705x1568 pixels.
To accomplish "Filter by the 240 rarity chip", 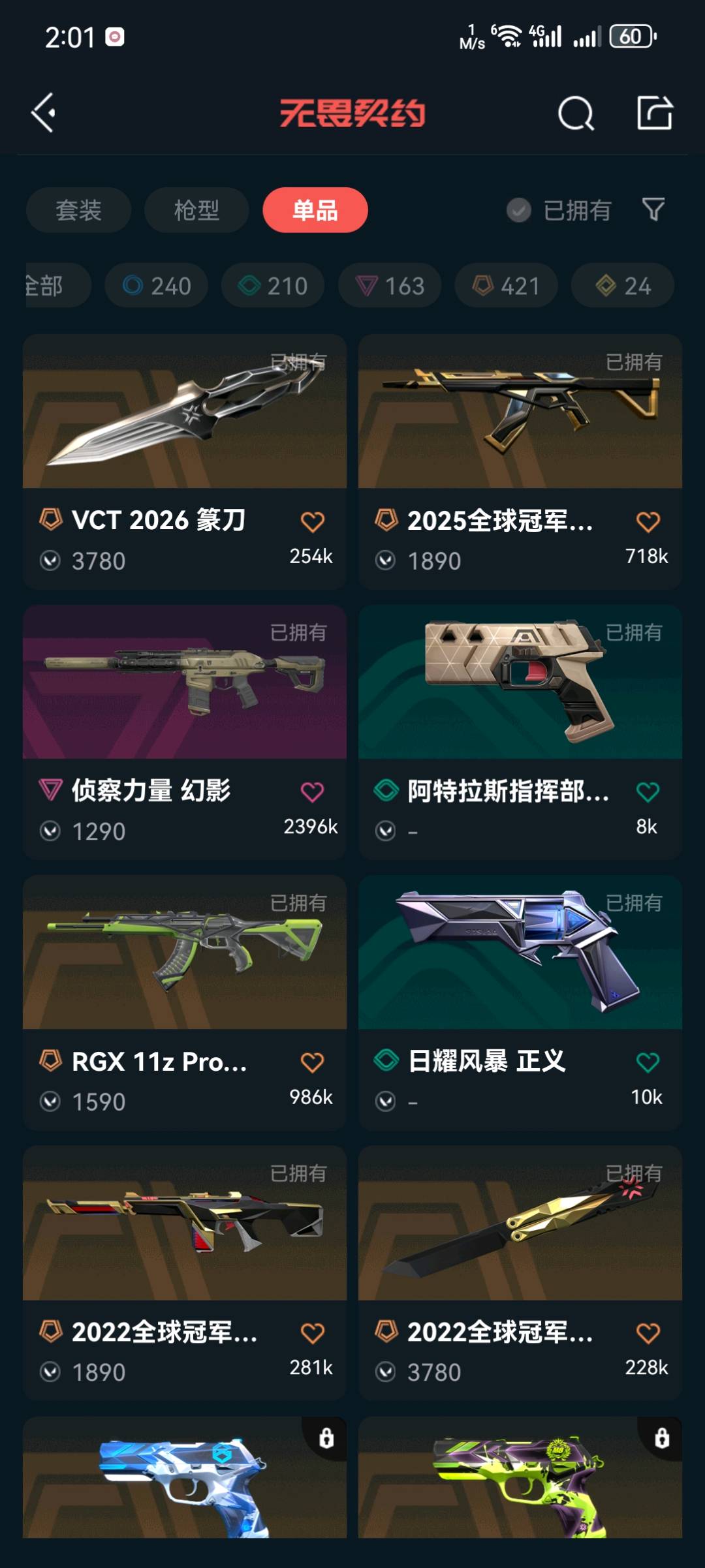I will point(157,286).
